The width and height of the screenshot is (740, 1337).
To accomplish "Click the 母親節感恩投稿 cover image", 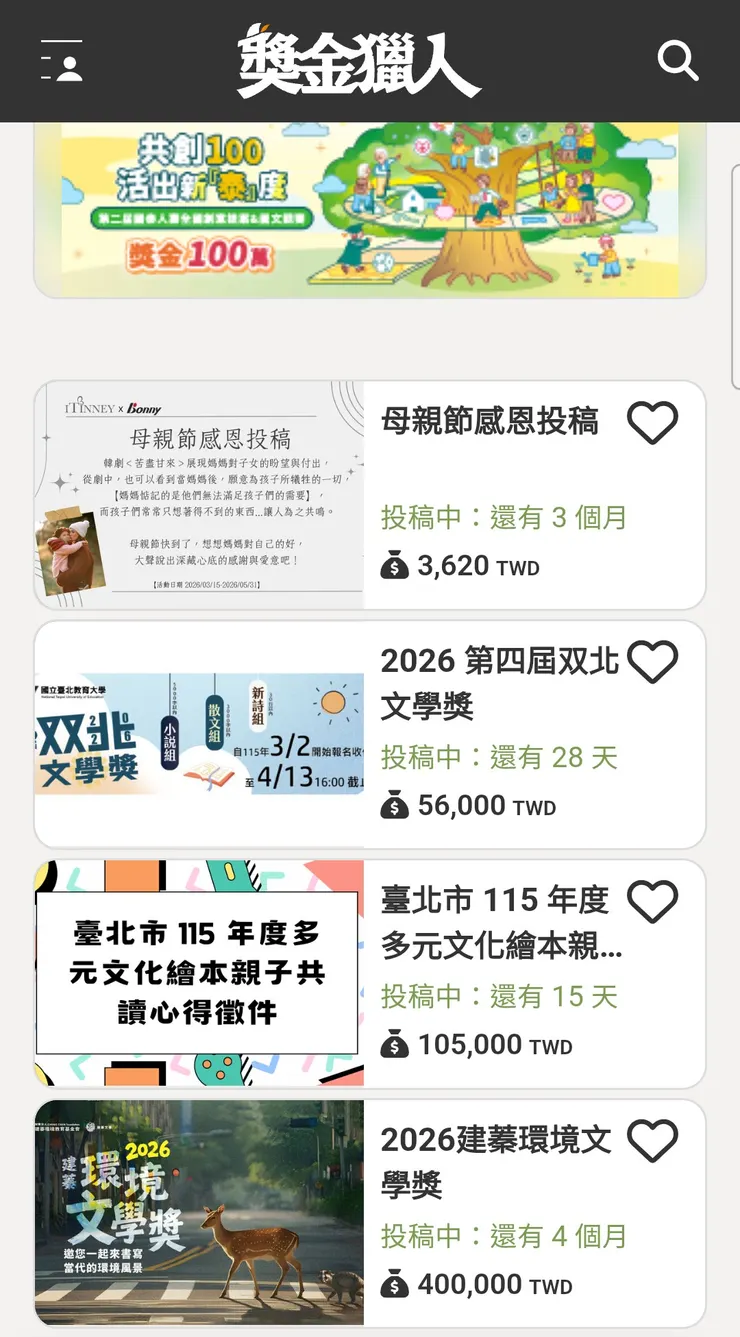I will [x=200, y=493].
